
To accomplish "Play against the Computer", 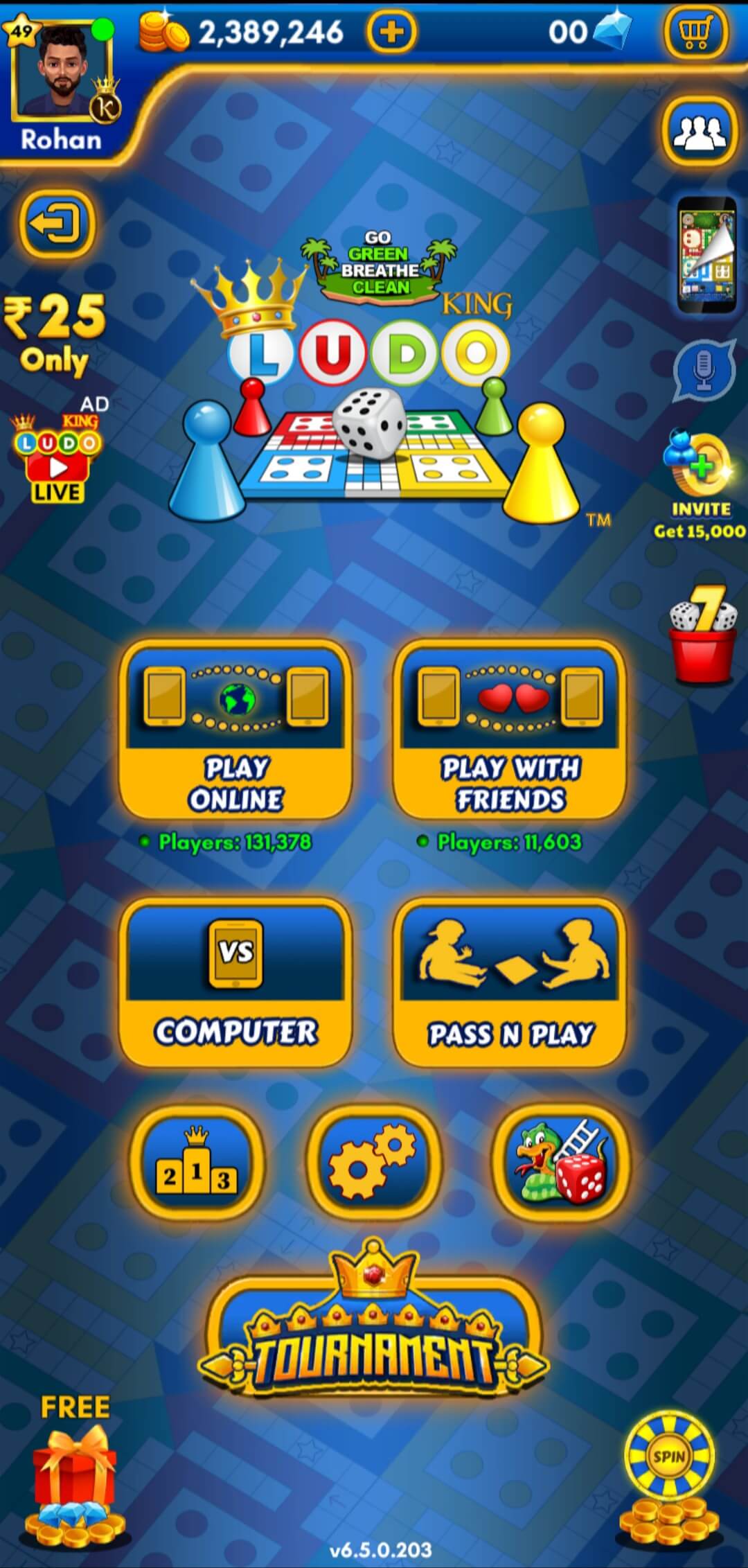I will pyautogui.click(x=235, y=983).
